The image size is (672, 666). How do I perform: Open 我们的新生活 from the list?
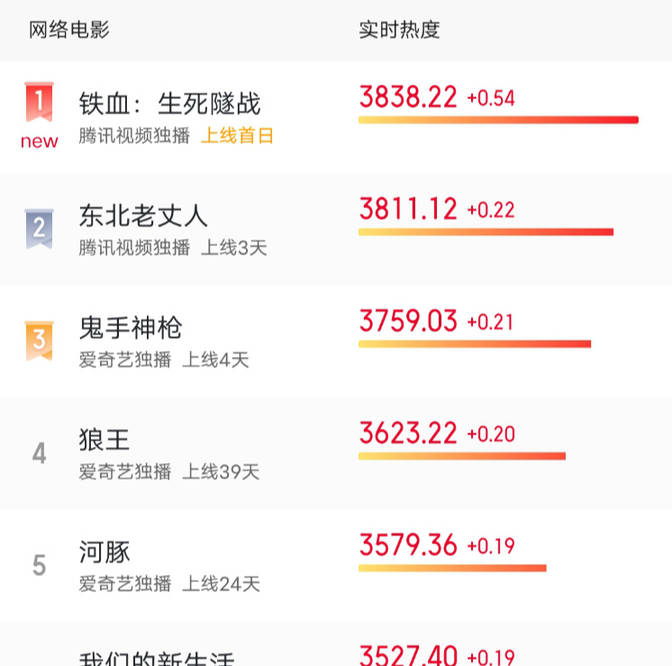[157, 658]
